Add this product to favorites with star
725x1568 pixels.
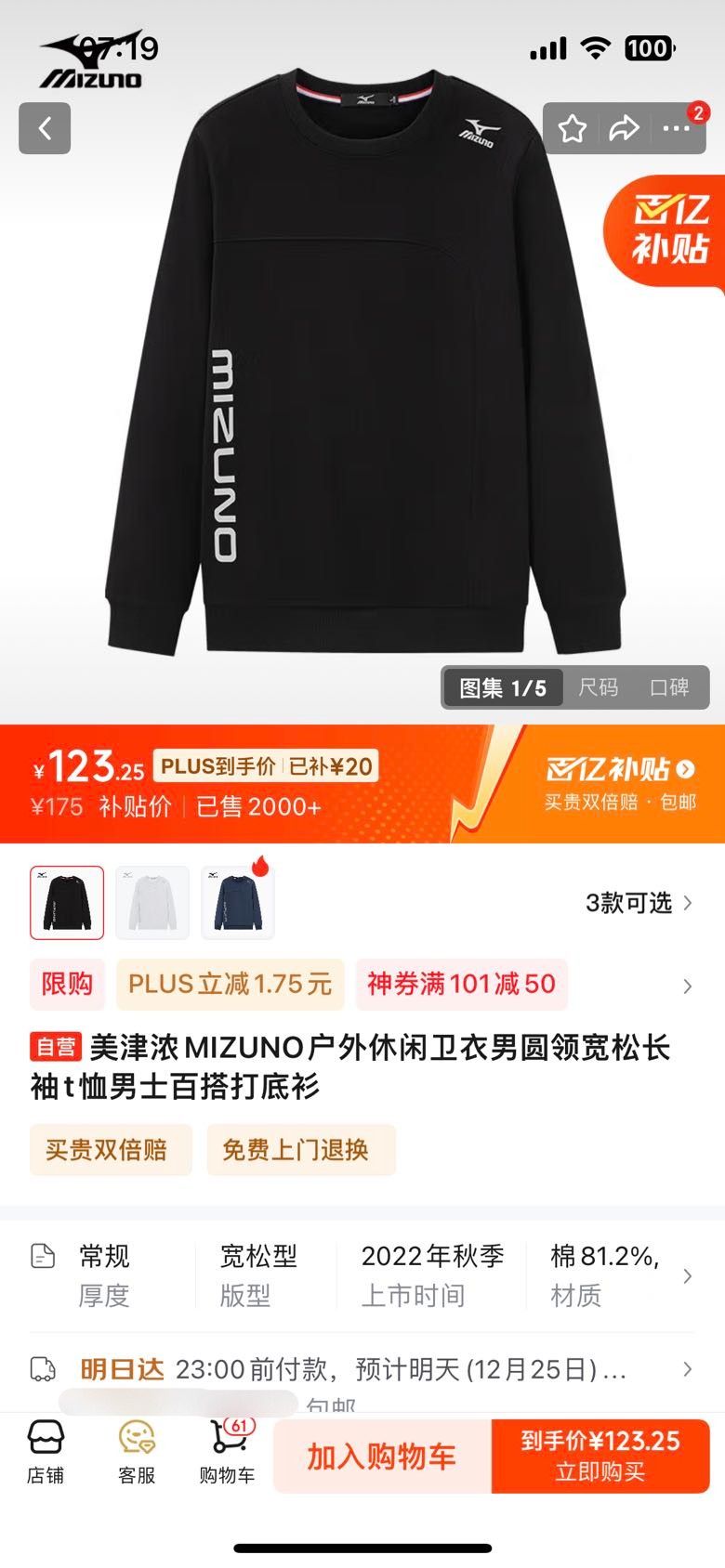coord(573,128)
